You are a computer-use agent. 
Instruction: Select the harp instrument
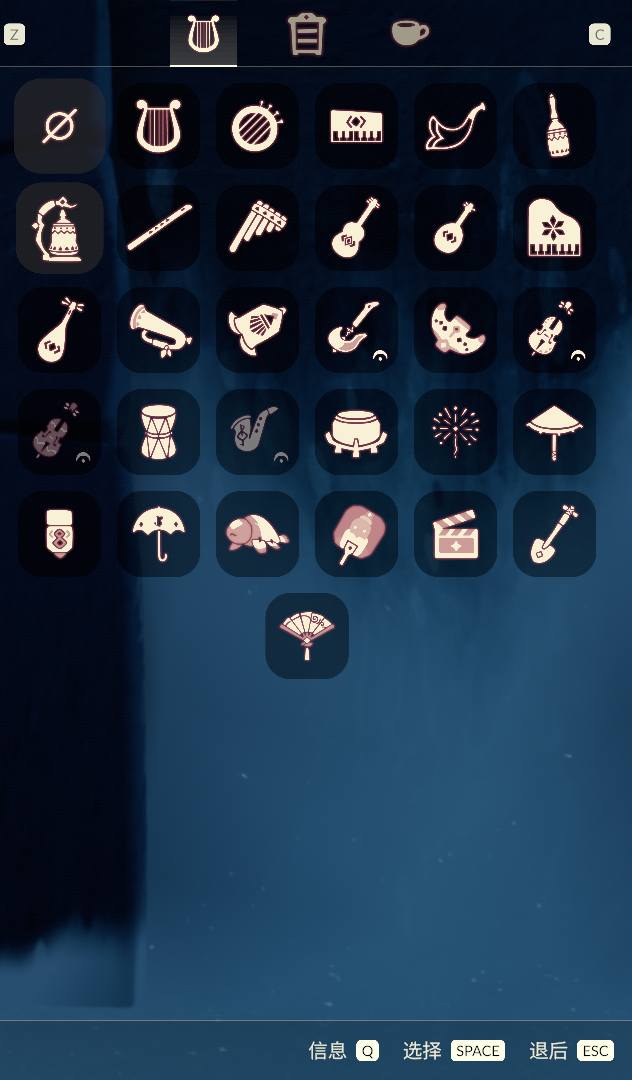158,126
